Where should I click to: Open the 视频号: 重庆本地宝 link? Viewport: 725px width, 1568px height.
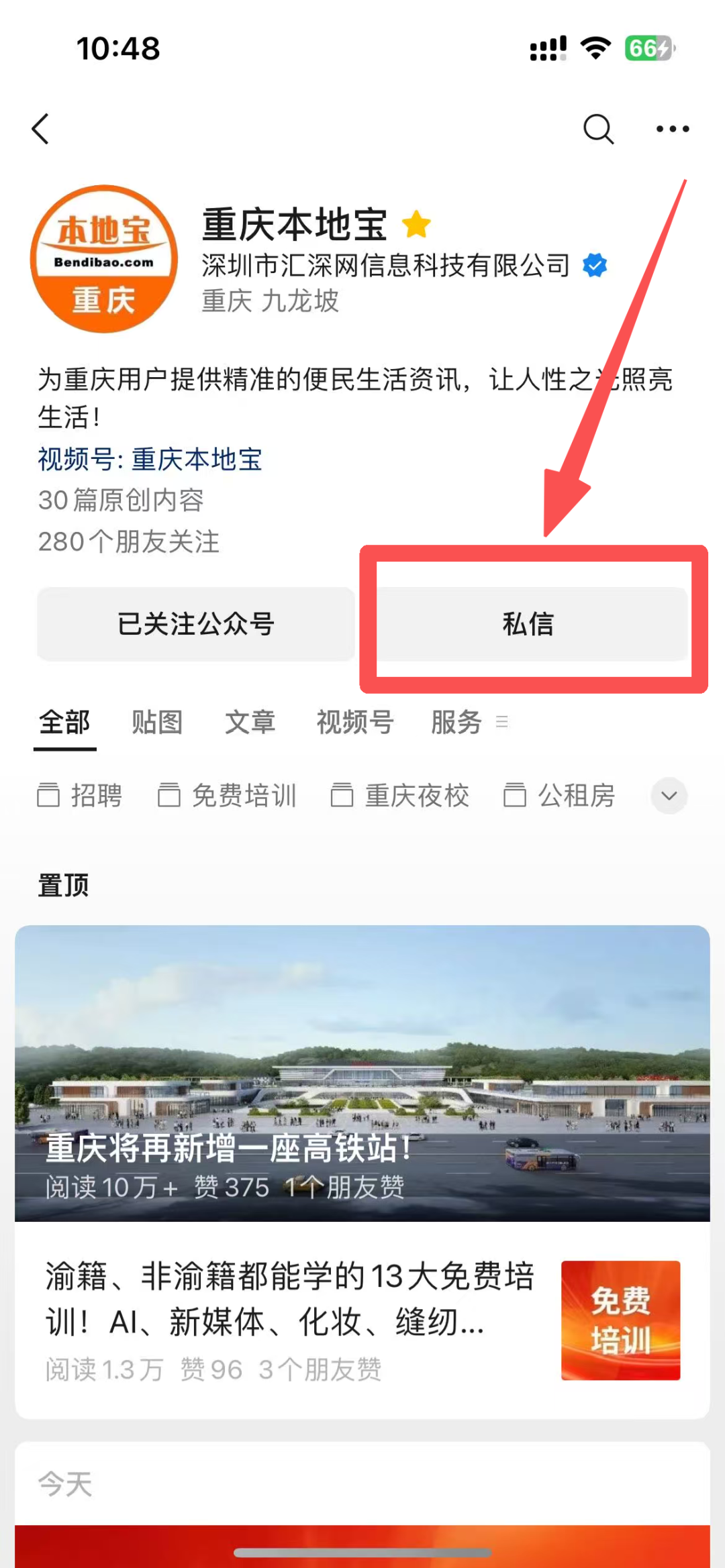[150, 460]
